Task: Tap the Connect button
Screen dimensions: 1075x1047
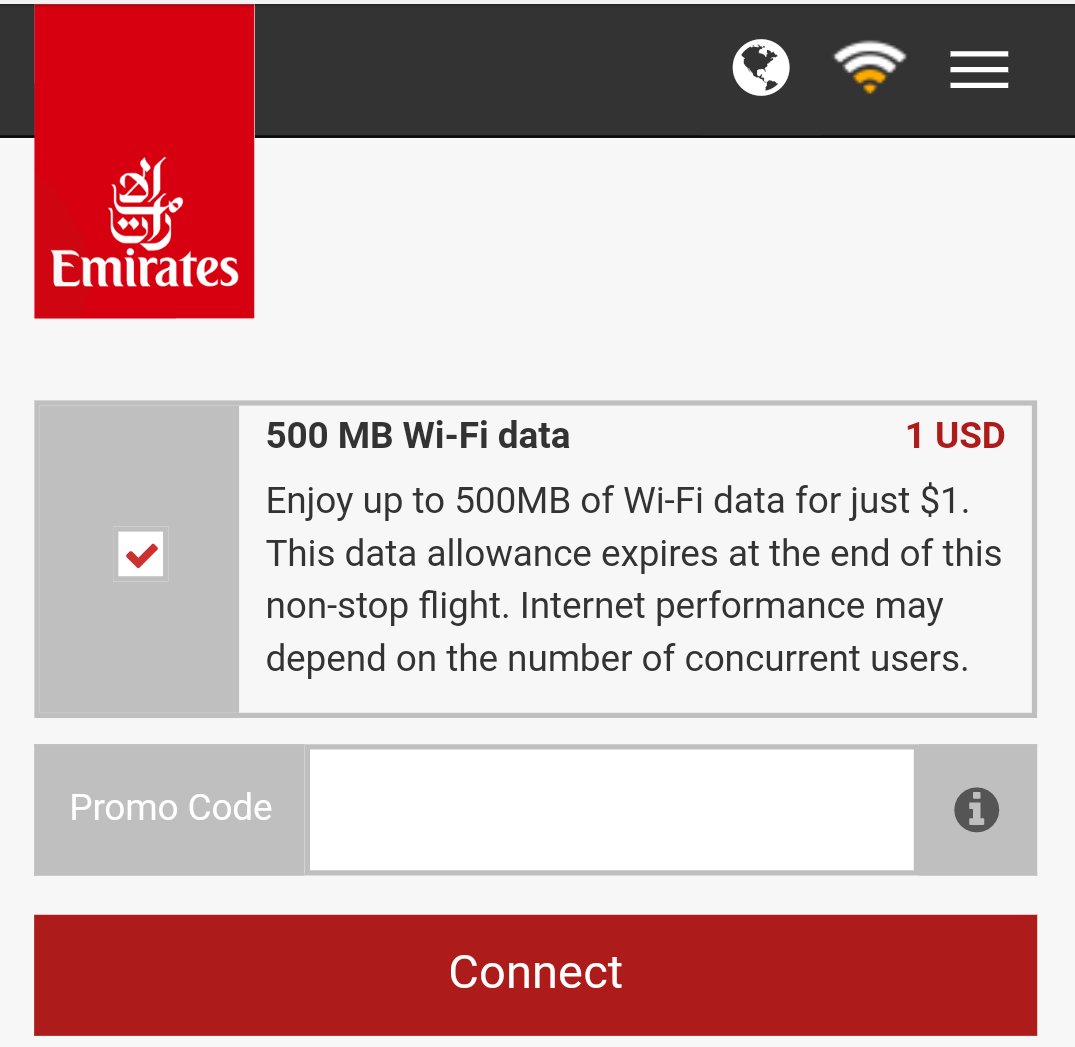Action: (x=535, y=973)
